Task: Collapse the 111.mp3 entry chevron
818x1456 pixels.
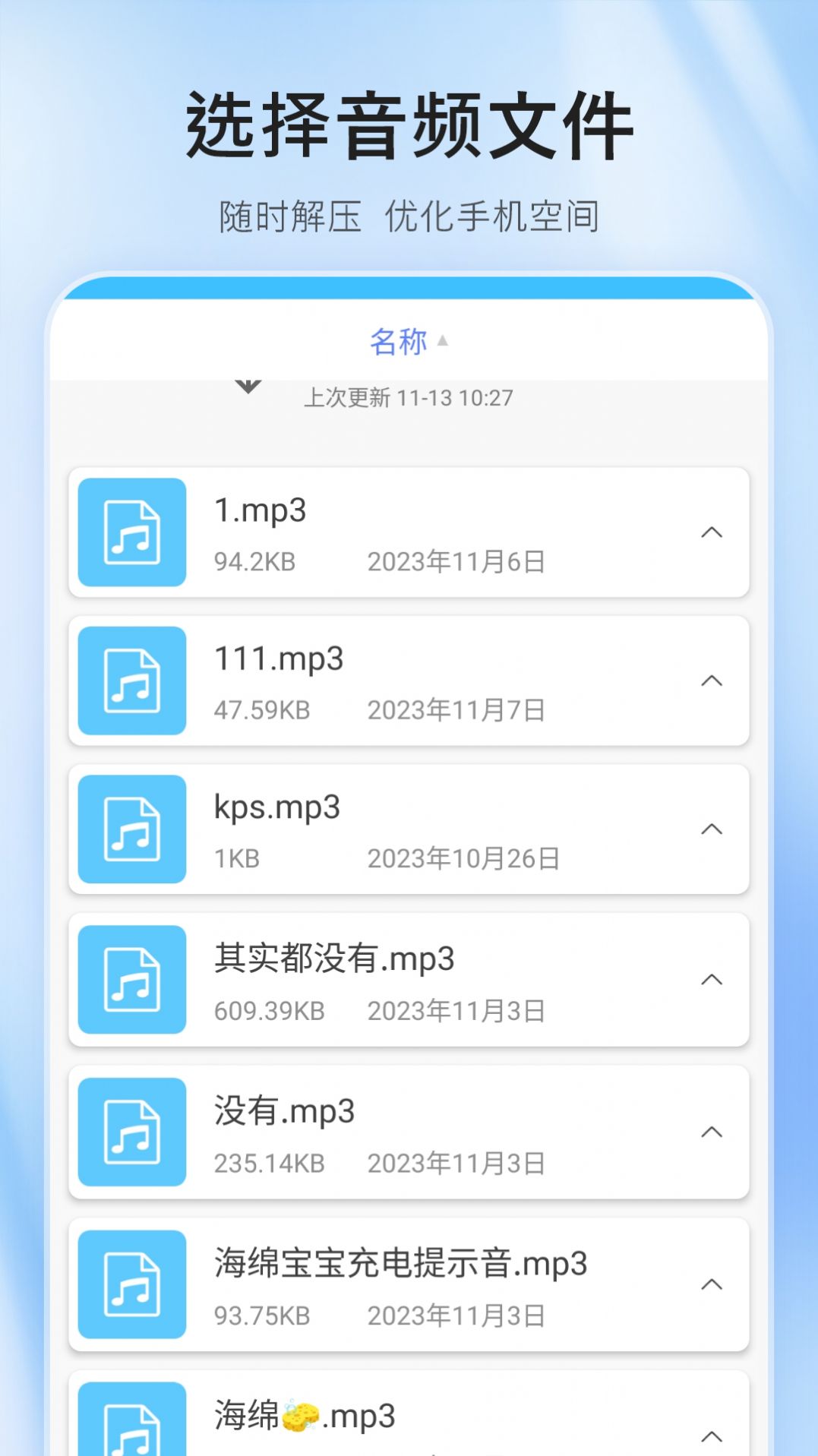Action: [x=712, y=681]
